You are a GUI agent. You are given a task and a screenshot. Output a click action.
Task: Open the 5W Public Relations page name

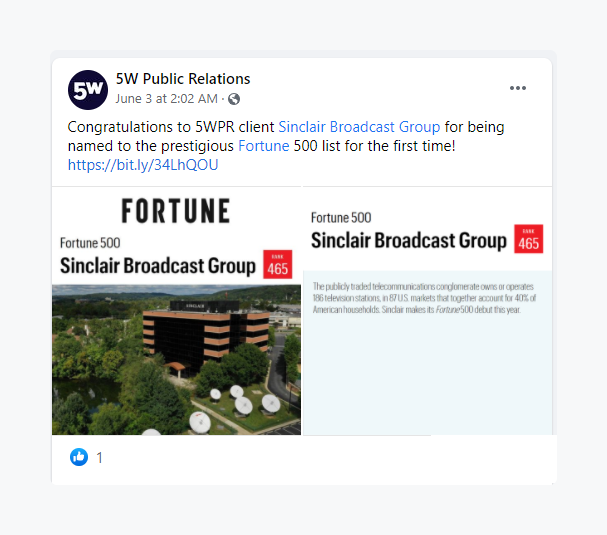coord(183,79)
